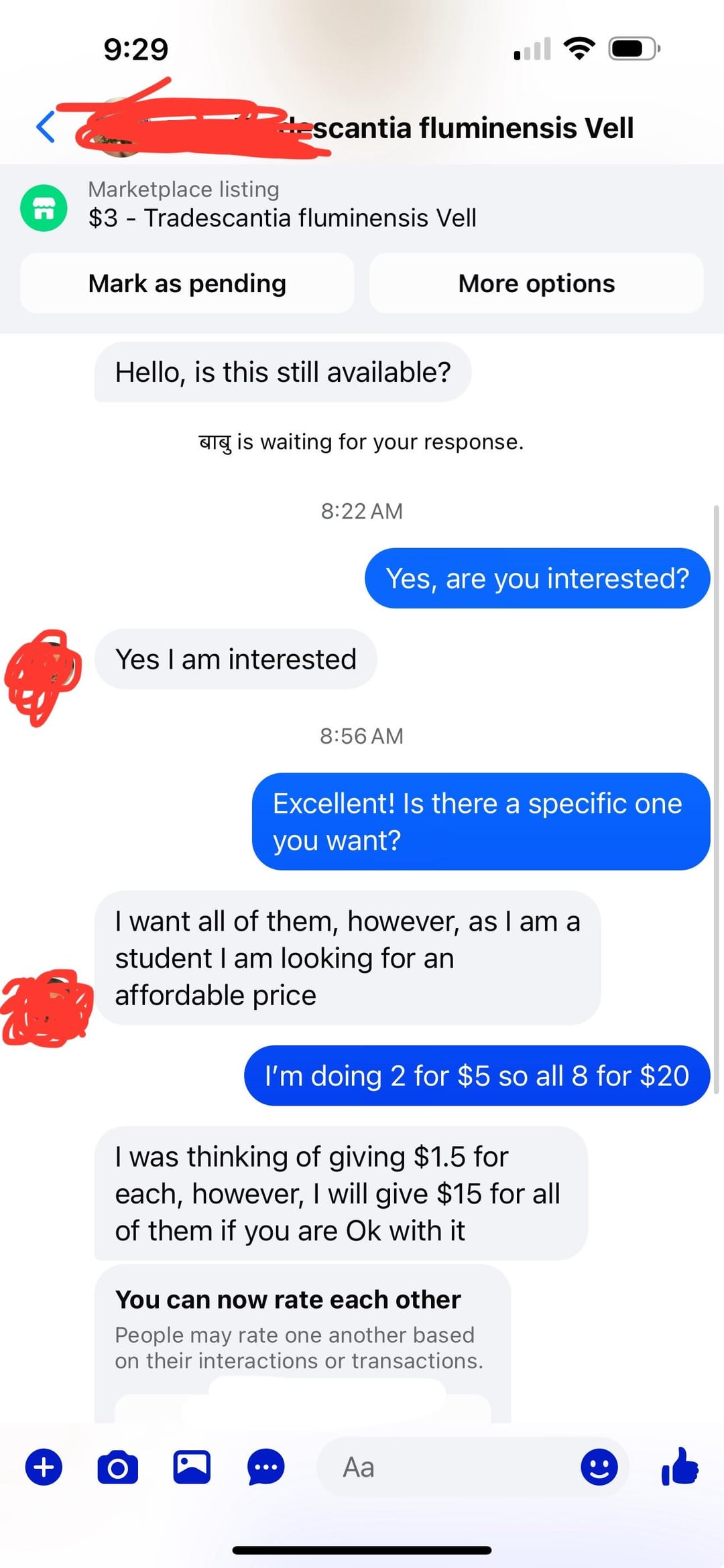Screen dimensions: 724x1568
Task: Go back to the previous screen
Action: click(x=46, y=127)
